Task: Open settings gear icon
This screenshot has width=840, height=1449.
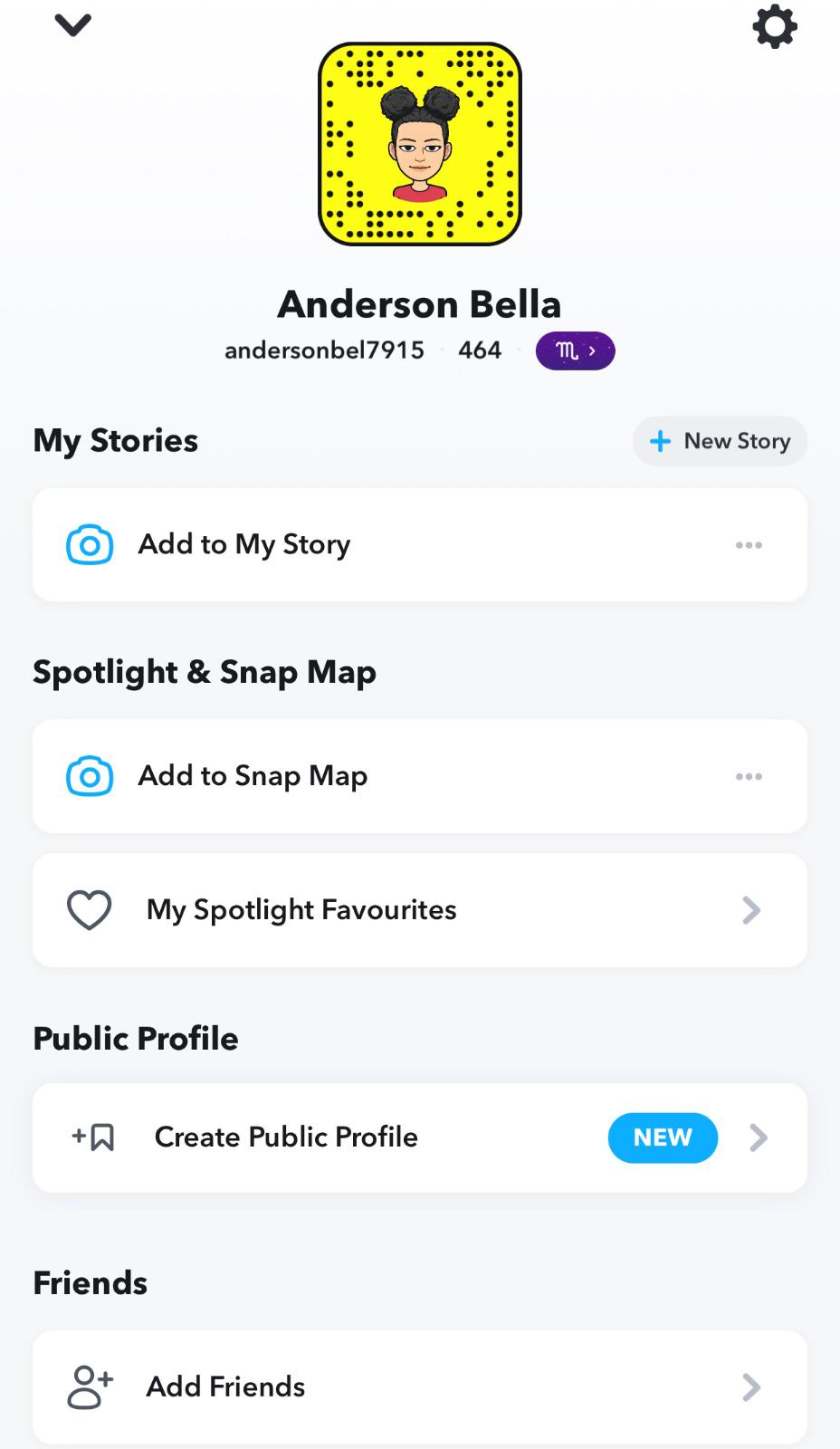Action: (x=775, y=27)
